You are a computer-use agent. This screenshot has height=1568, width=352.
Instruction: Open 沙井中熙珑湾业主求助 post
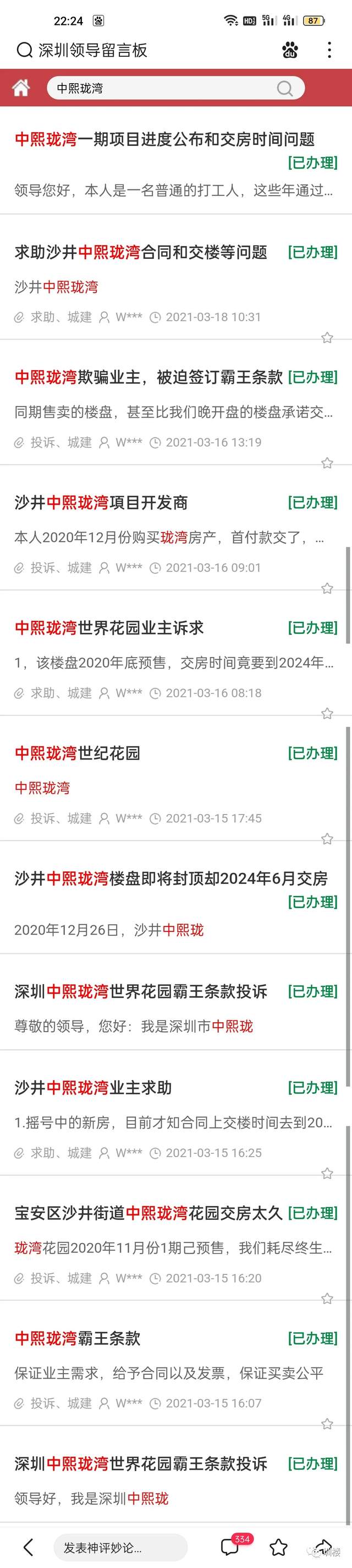[x=93, y=1088]
